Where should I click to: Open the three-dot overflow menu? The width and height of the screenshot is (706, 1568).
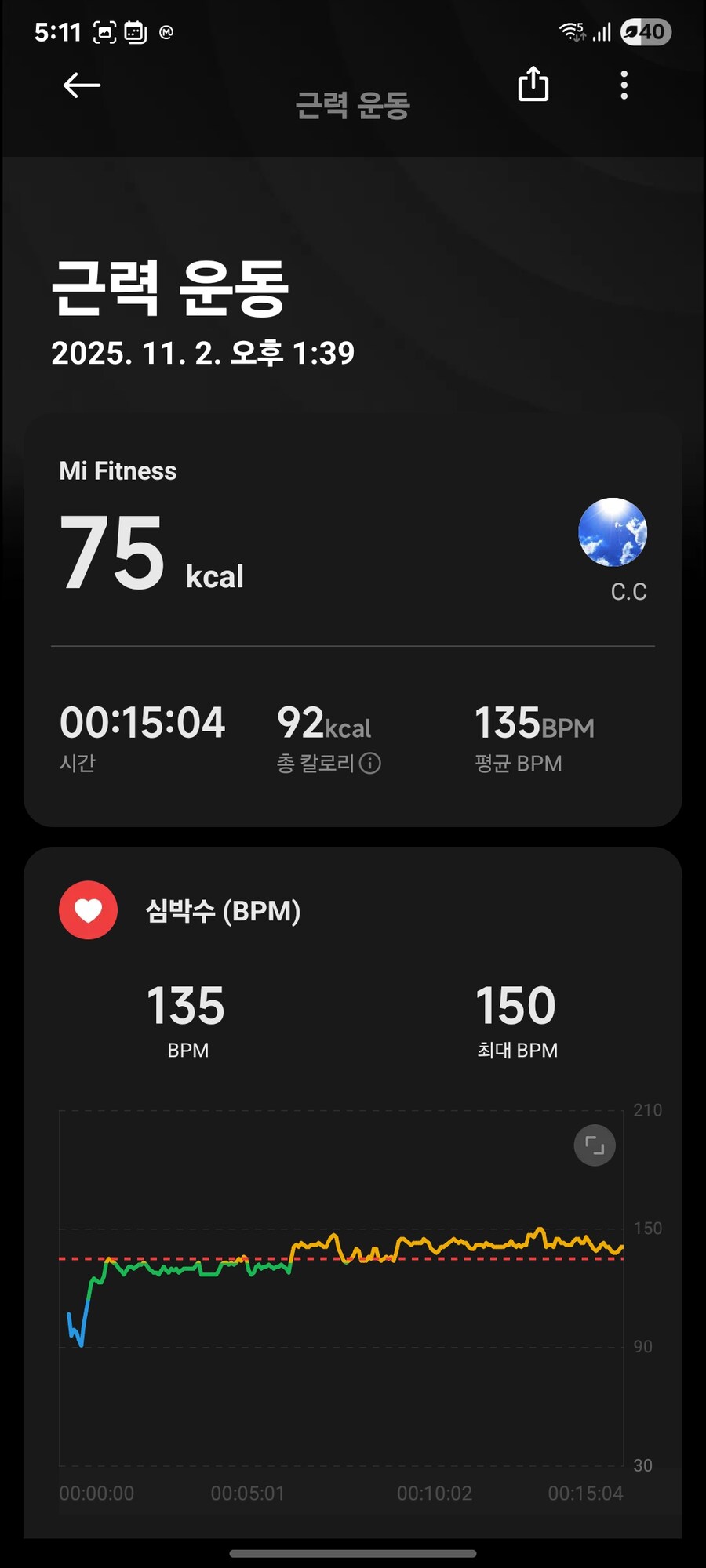(x=624, y=85)
